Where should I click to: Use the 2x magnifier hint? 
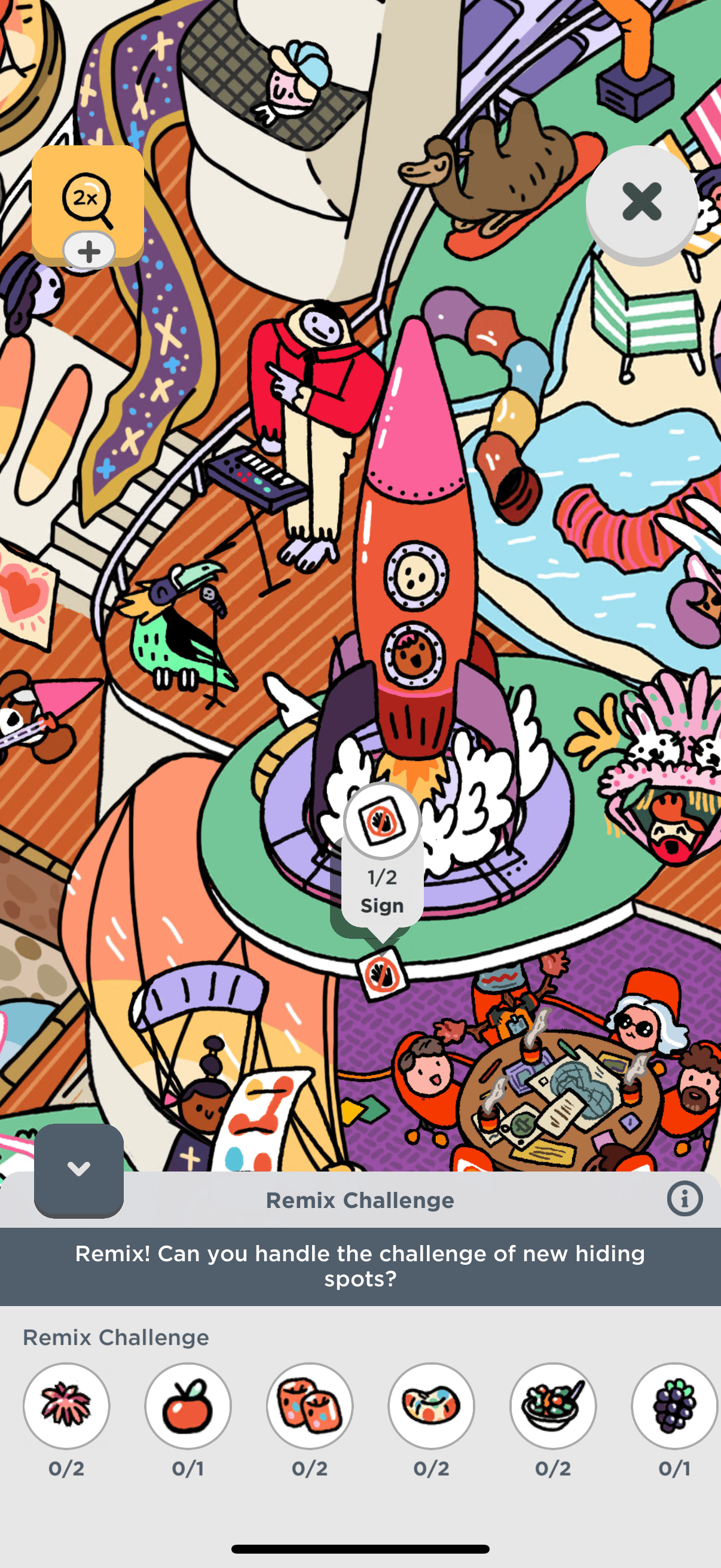(87, 200)
